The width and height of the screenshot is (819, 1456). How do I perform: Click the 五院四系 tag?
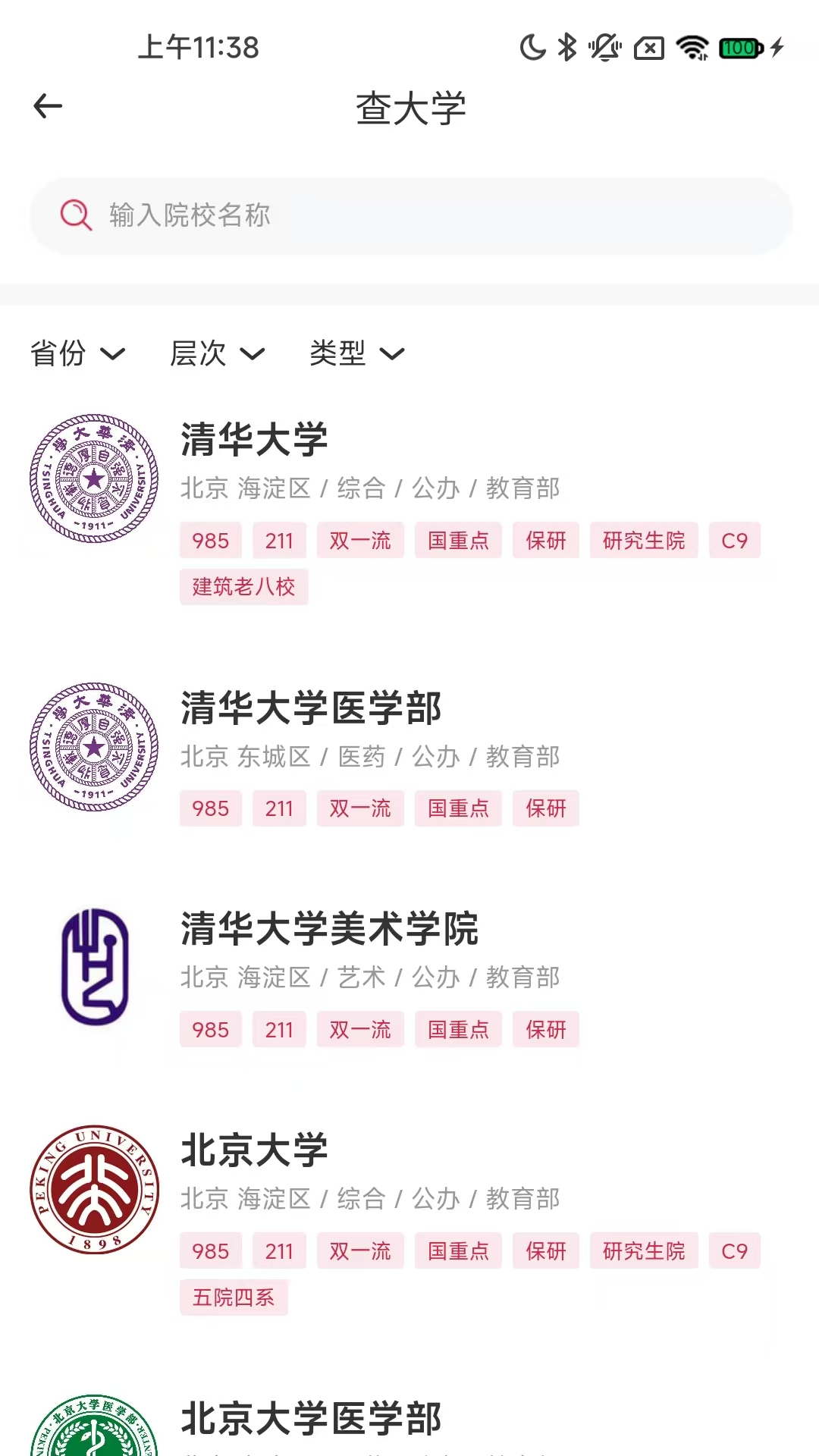click(234, 1297)
